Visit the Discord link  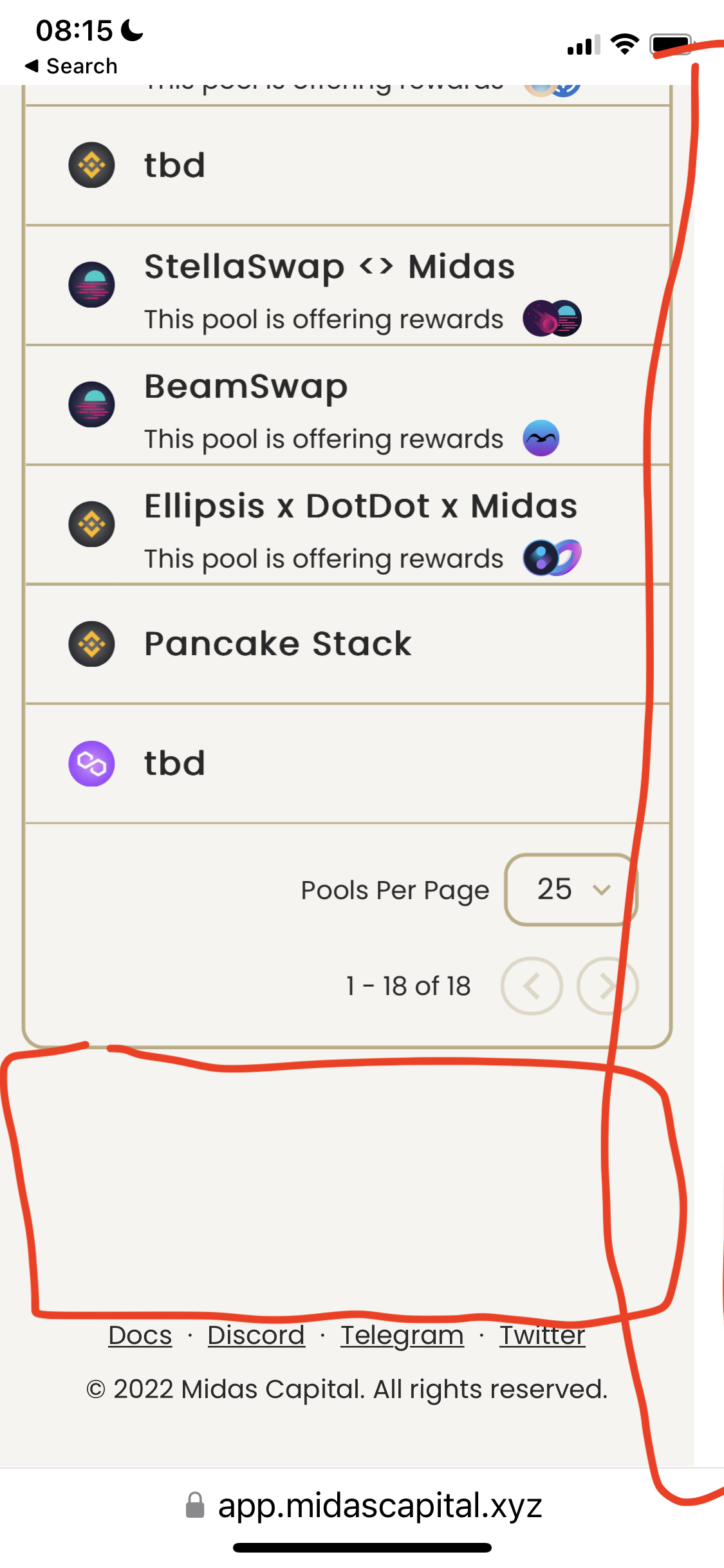[x=255, y=1335]
